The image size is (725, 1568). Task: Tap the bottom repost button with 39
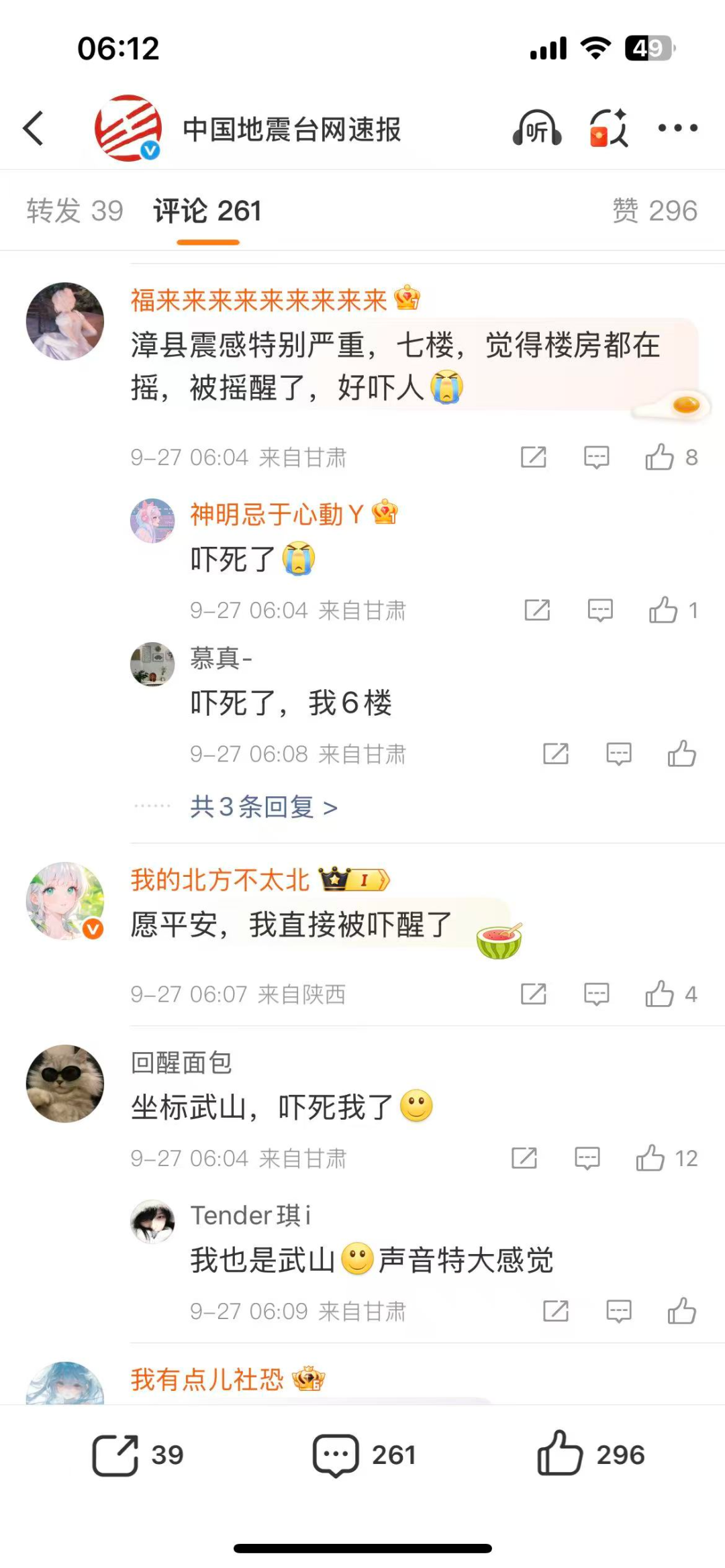pos(138,1455)
